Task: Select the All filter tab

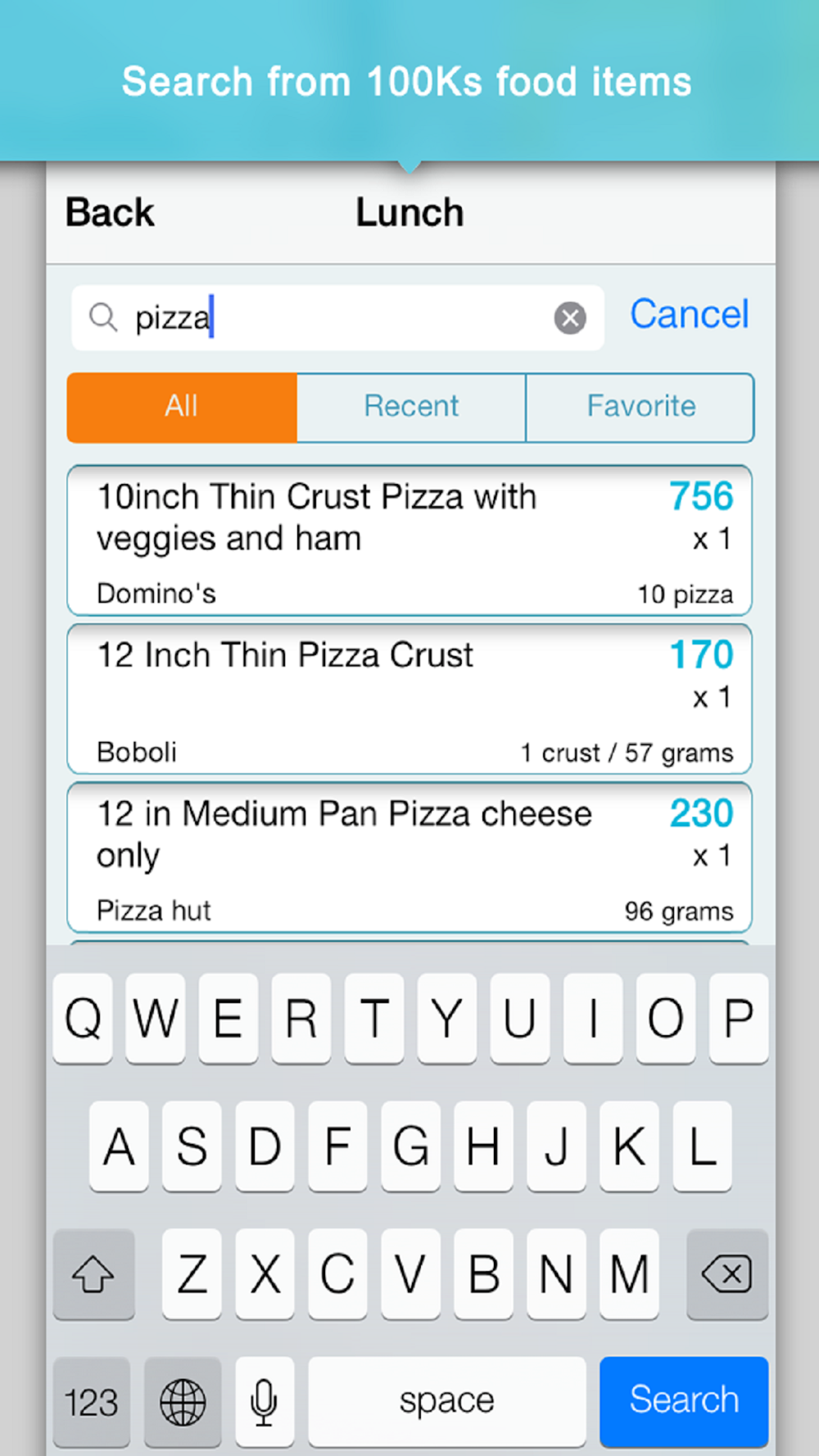Action: tap(182, 407)
